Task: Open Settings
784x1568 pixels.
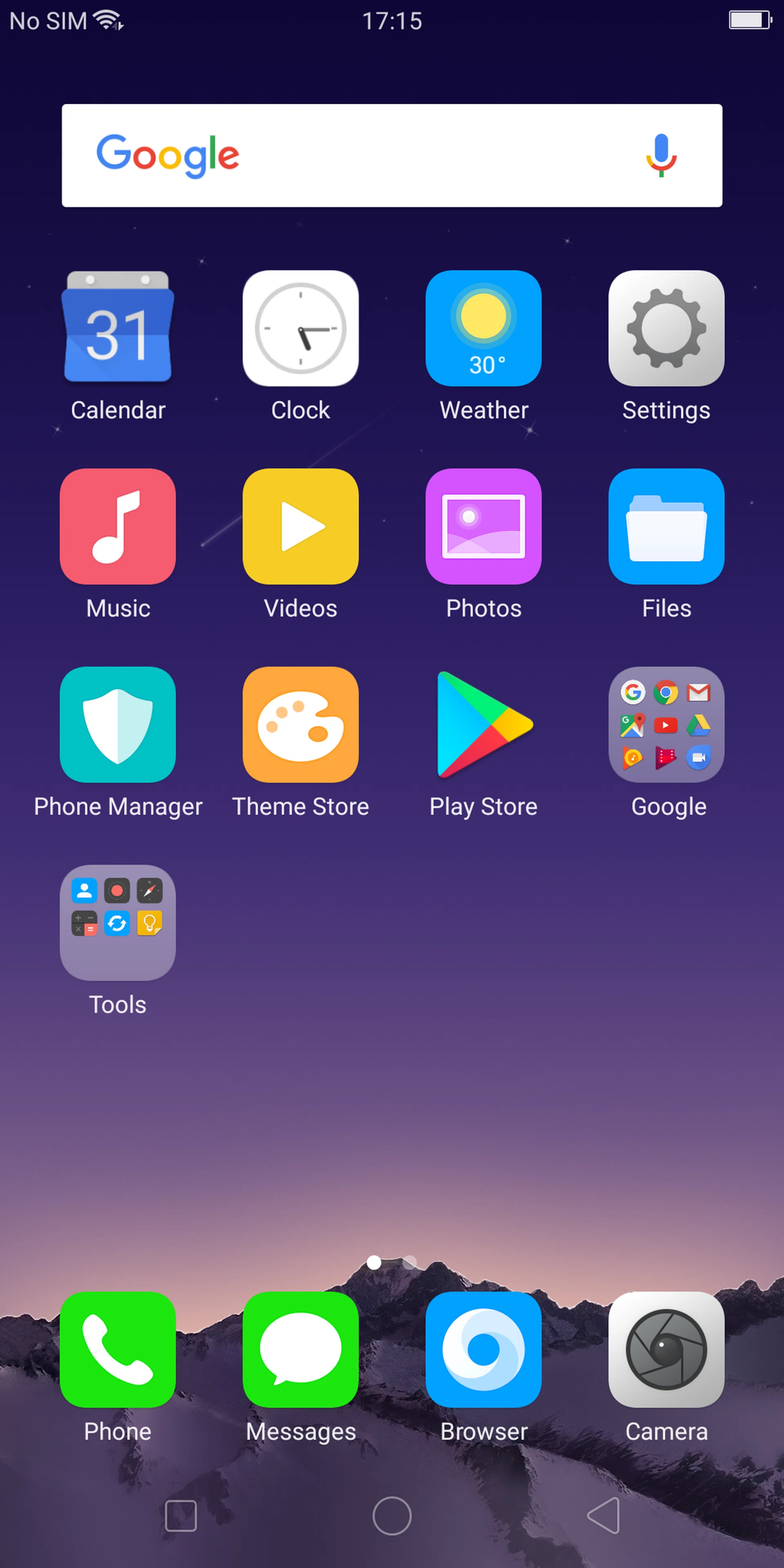Action: pyautogui.click(x=666, y=329)
